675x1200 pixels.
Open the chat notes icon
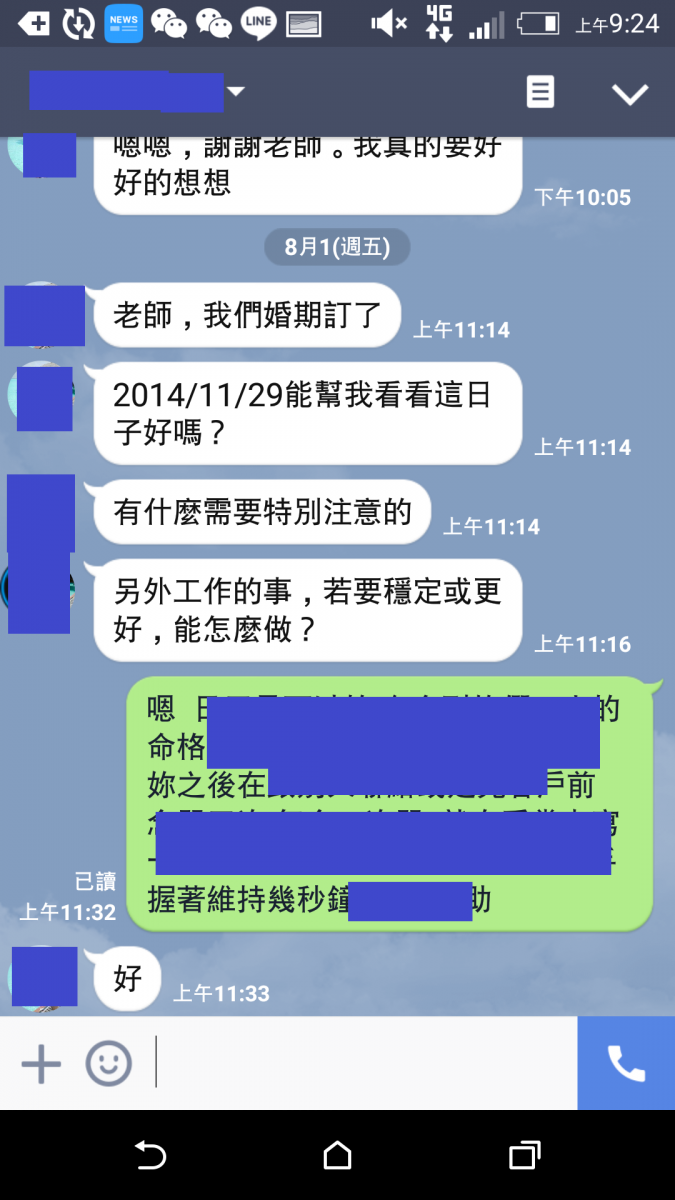click(x=540, y=93)
